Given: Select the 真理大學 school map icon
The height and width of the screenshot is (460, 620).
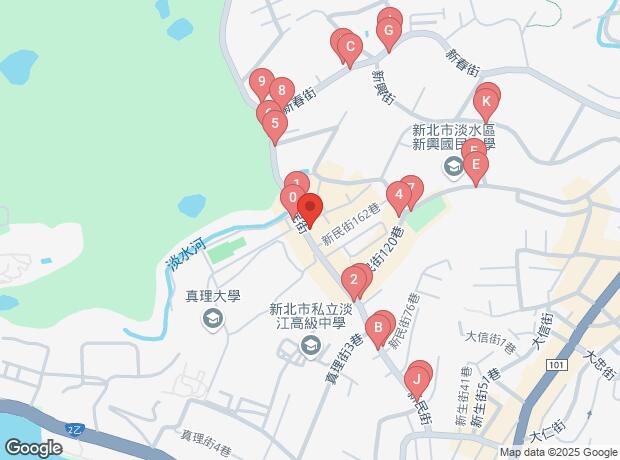Looking at the screenshot, I should click(x=212, y=319).
